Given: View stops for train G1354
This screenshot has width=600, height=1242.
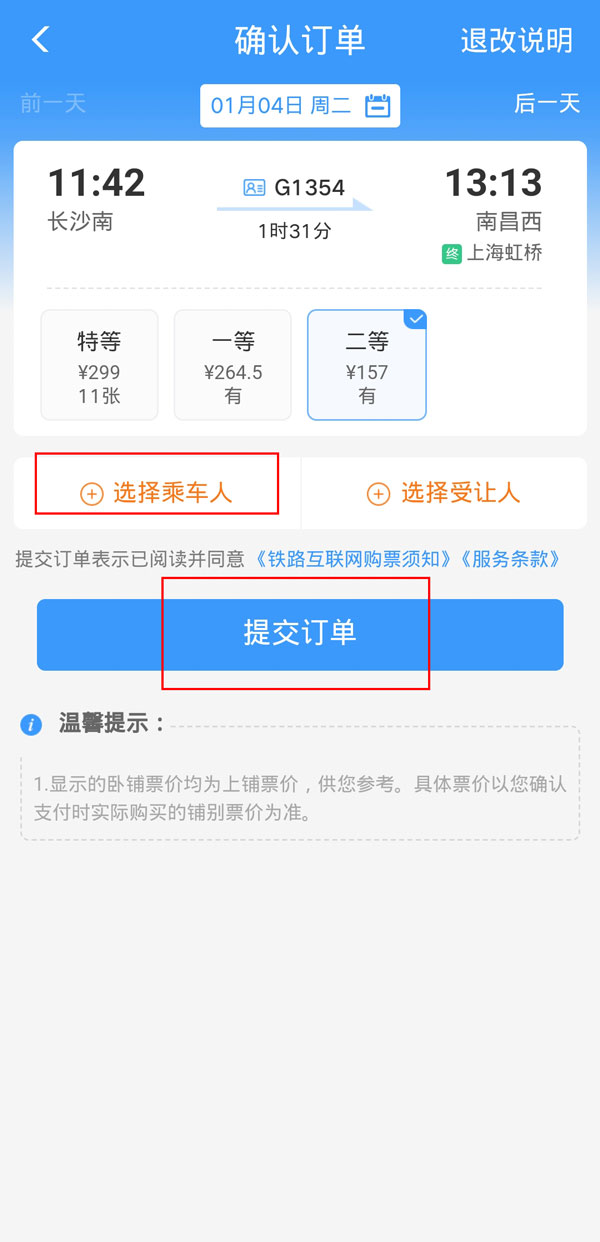Looking at the screenshot, I should click(295, 188).
